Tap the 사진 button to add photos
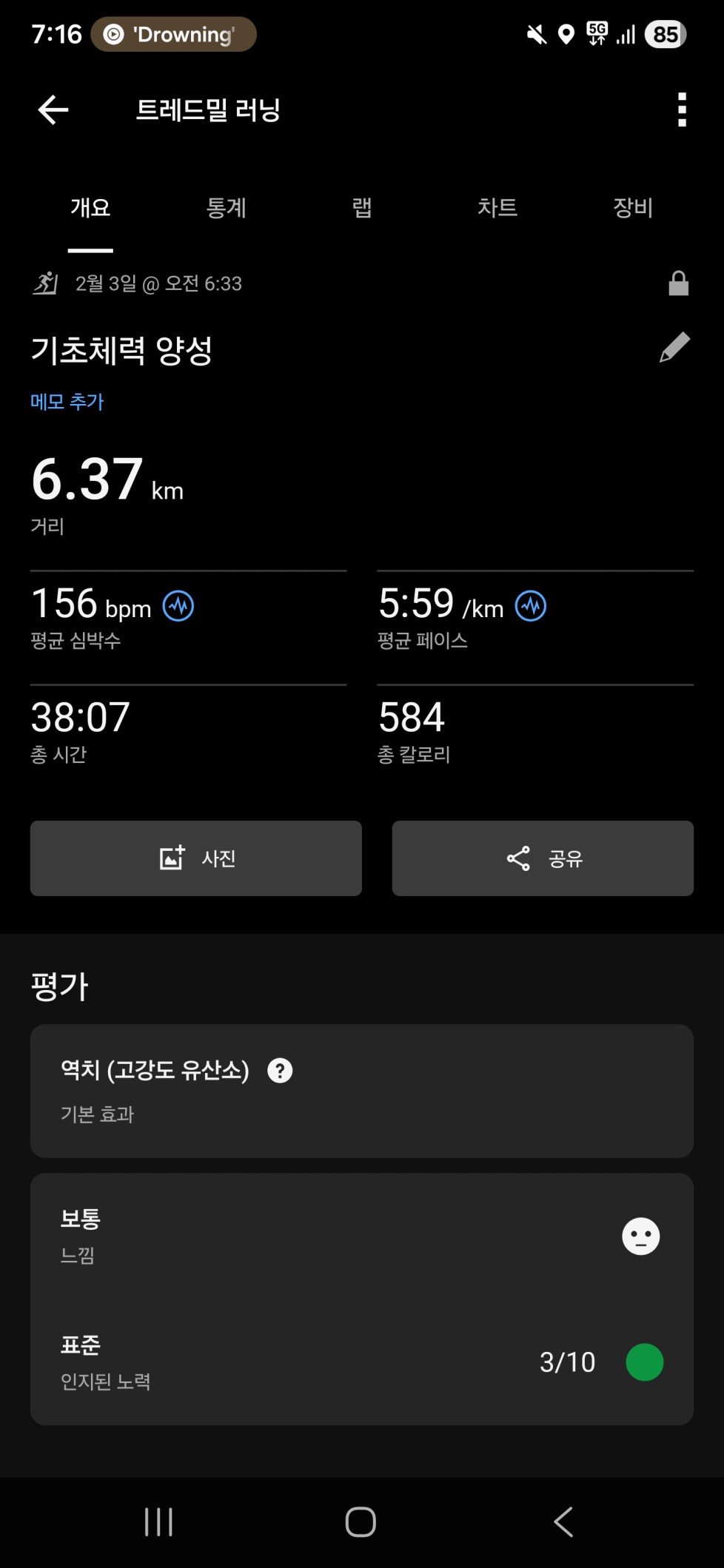 click(196, 858)
